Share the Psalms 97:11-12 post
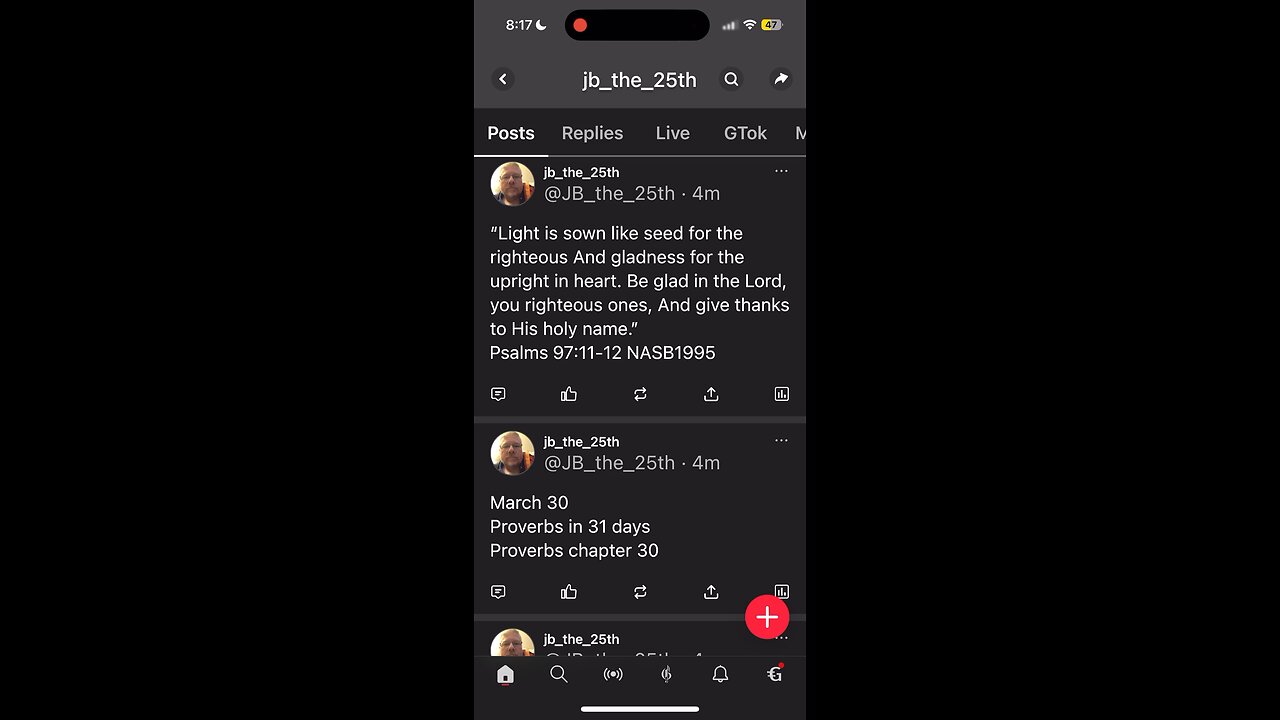1280x720 pixels. tap(711, 394)
